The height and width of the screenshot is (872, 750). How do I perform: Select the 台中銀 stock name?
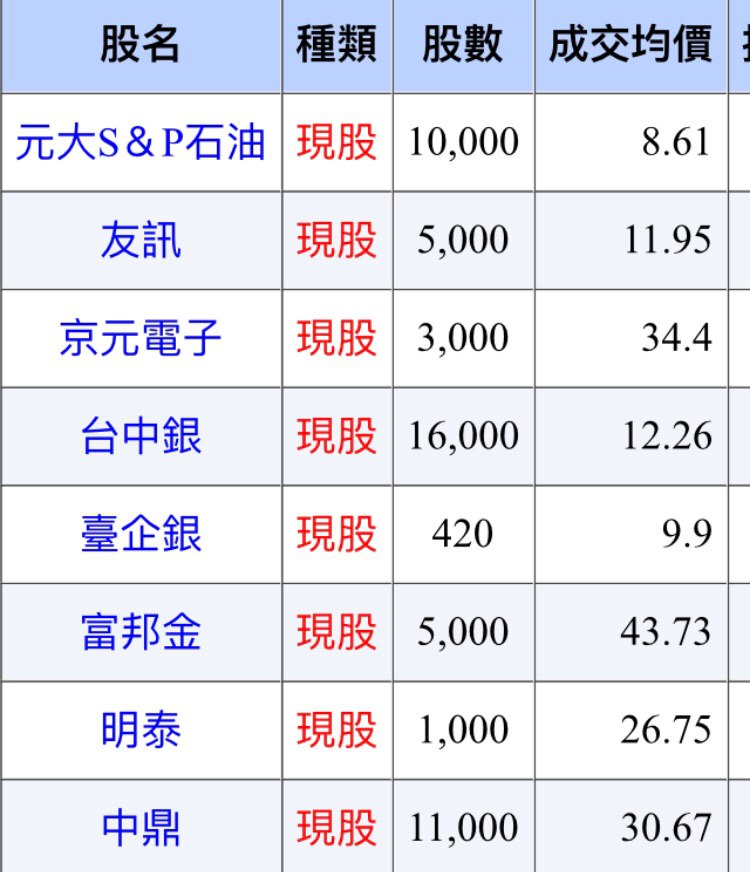(x=141, y=437)
